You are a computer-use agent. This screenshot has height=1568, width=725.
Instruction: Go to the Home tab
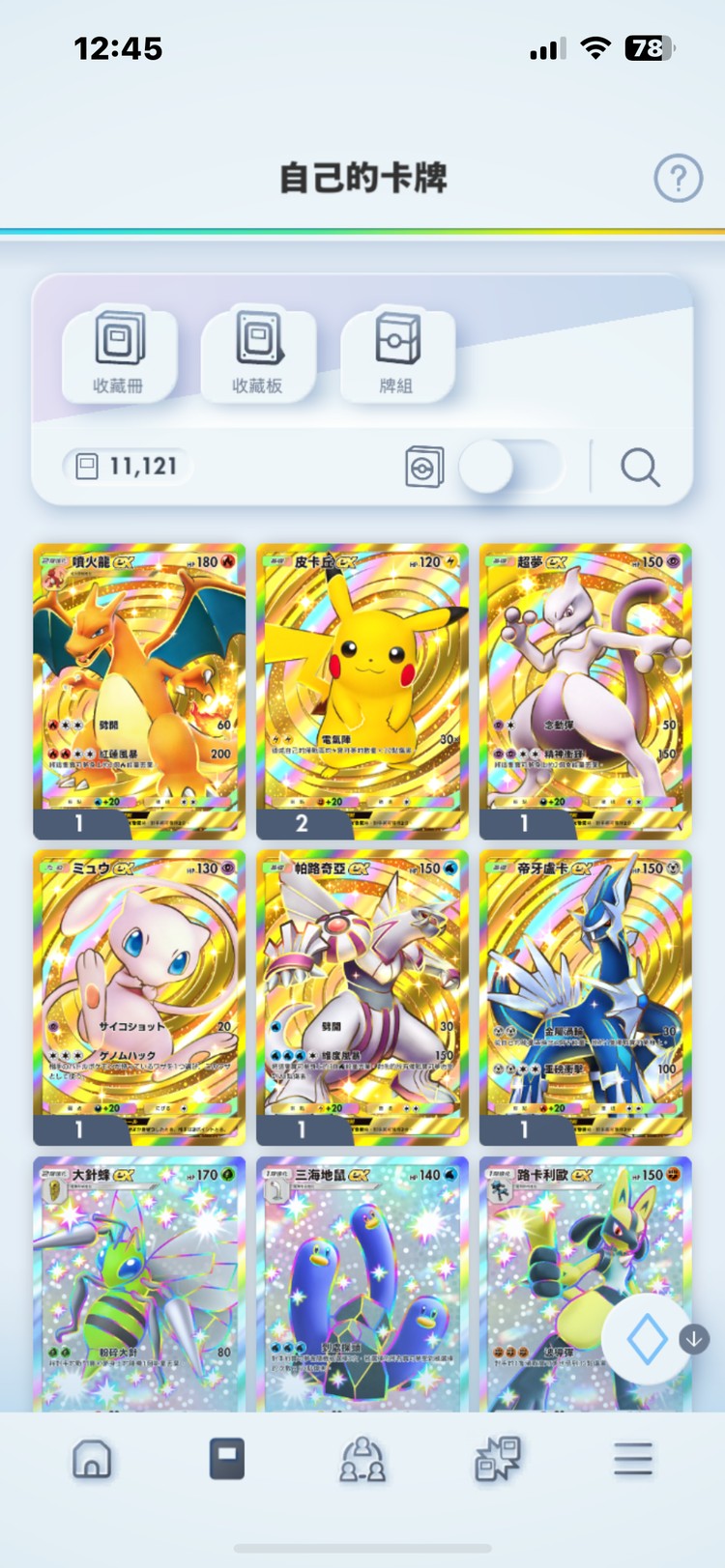(92, 1459)
